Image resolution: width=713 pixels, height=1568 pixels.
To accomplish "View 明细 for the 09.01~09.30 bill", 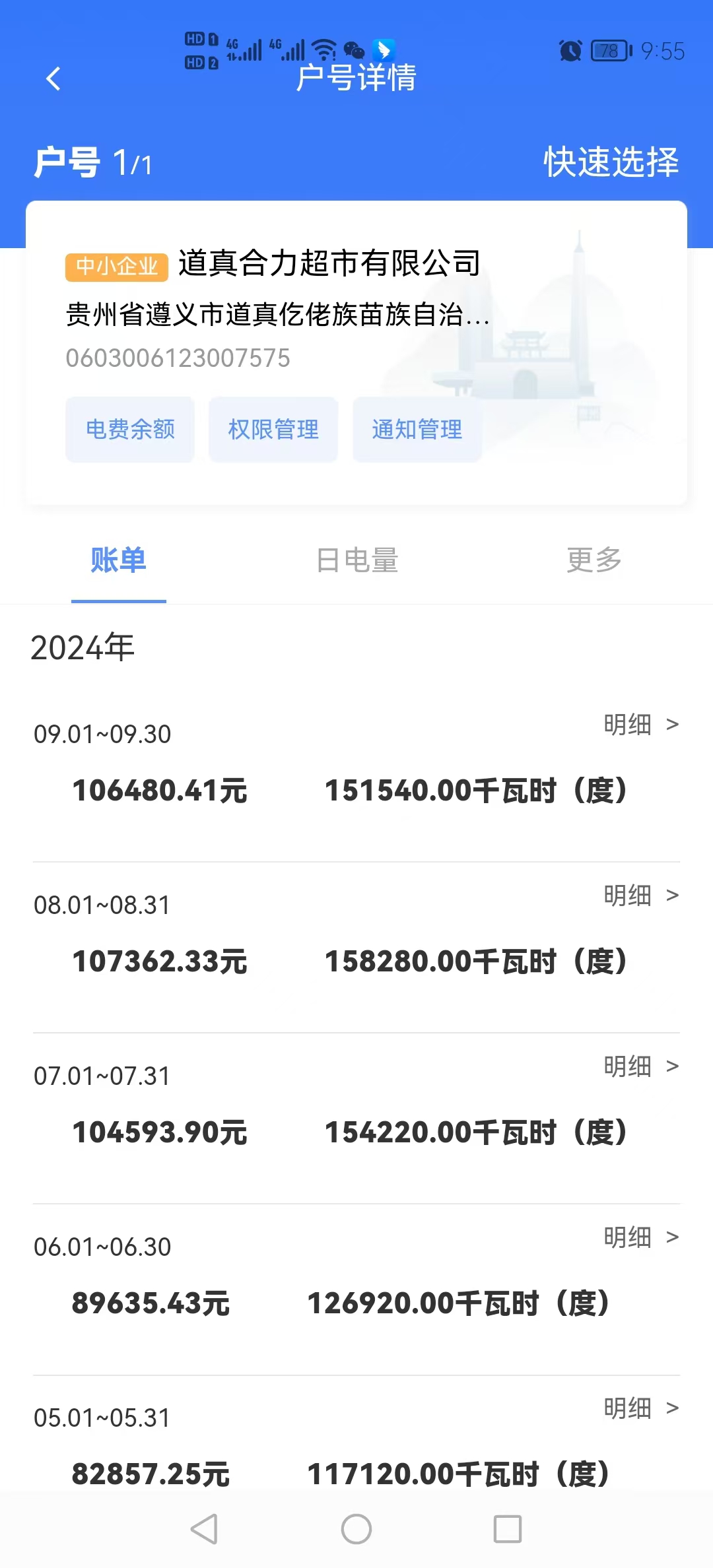I will click(640, 725).
